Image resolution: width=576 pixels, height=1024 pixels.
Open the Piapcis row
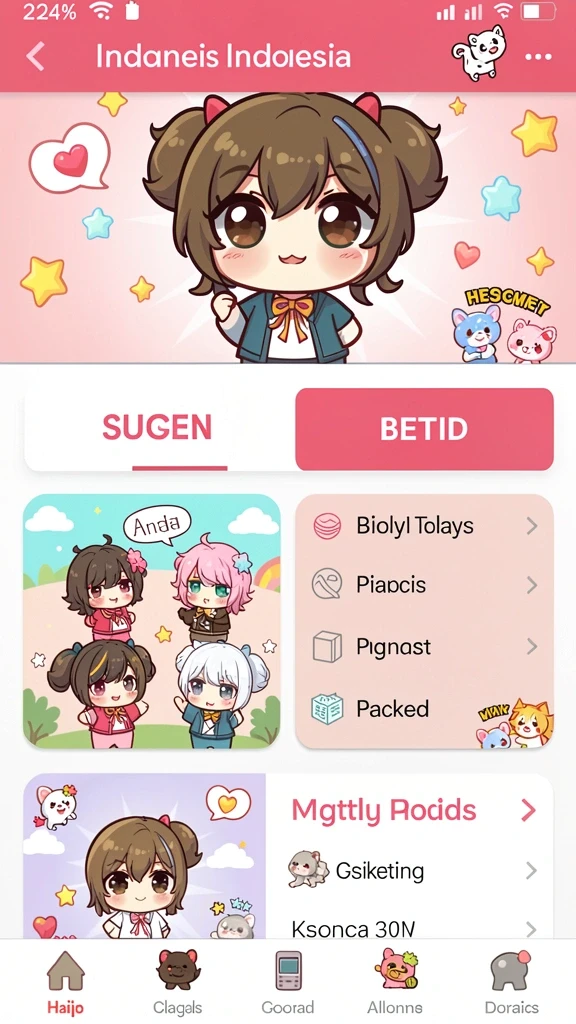(424, 585)
